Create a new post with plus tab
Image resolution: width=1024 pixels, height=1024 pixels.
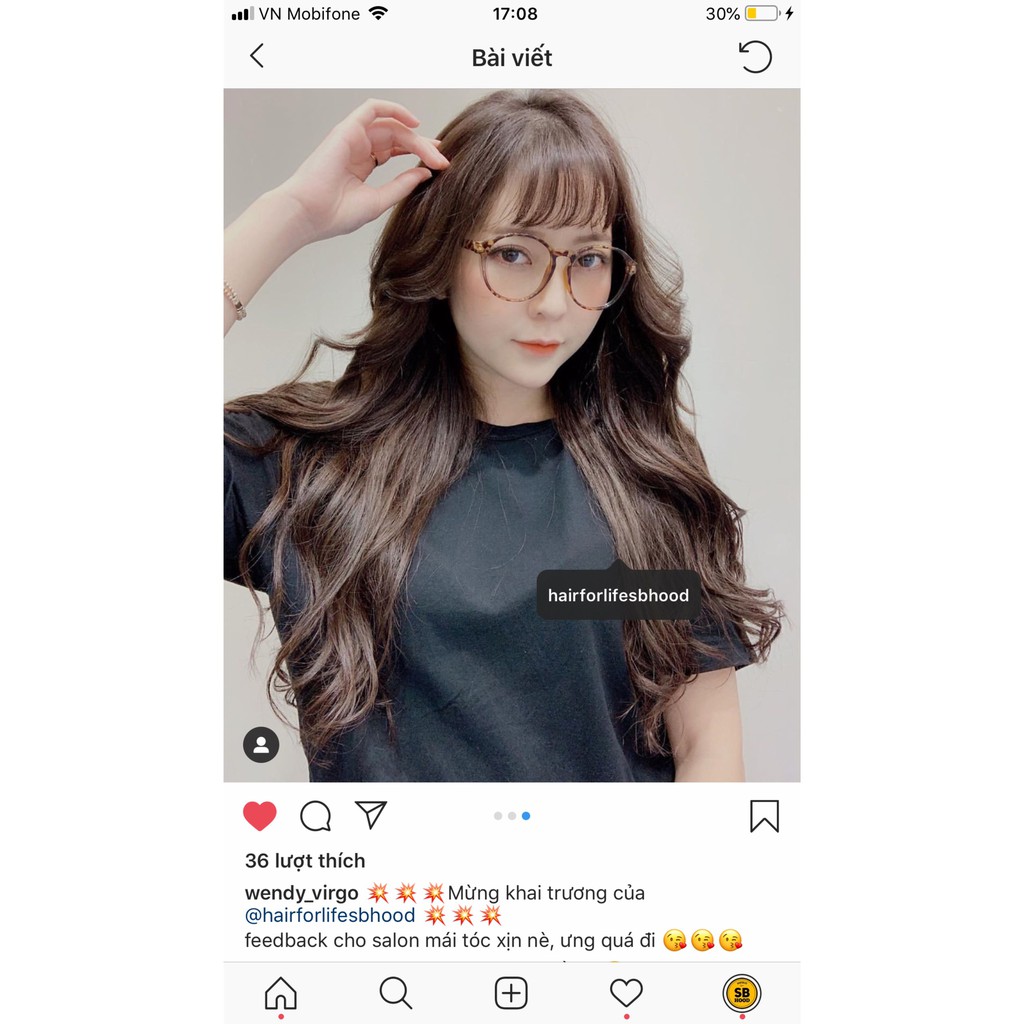pyautogui.click(x=511, y=993)
